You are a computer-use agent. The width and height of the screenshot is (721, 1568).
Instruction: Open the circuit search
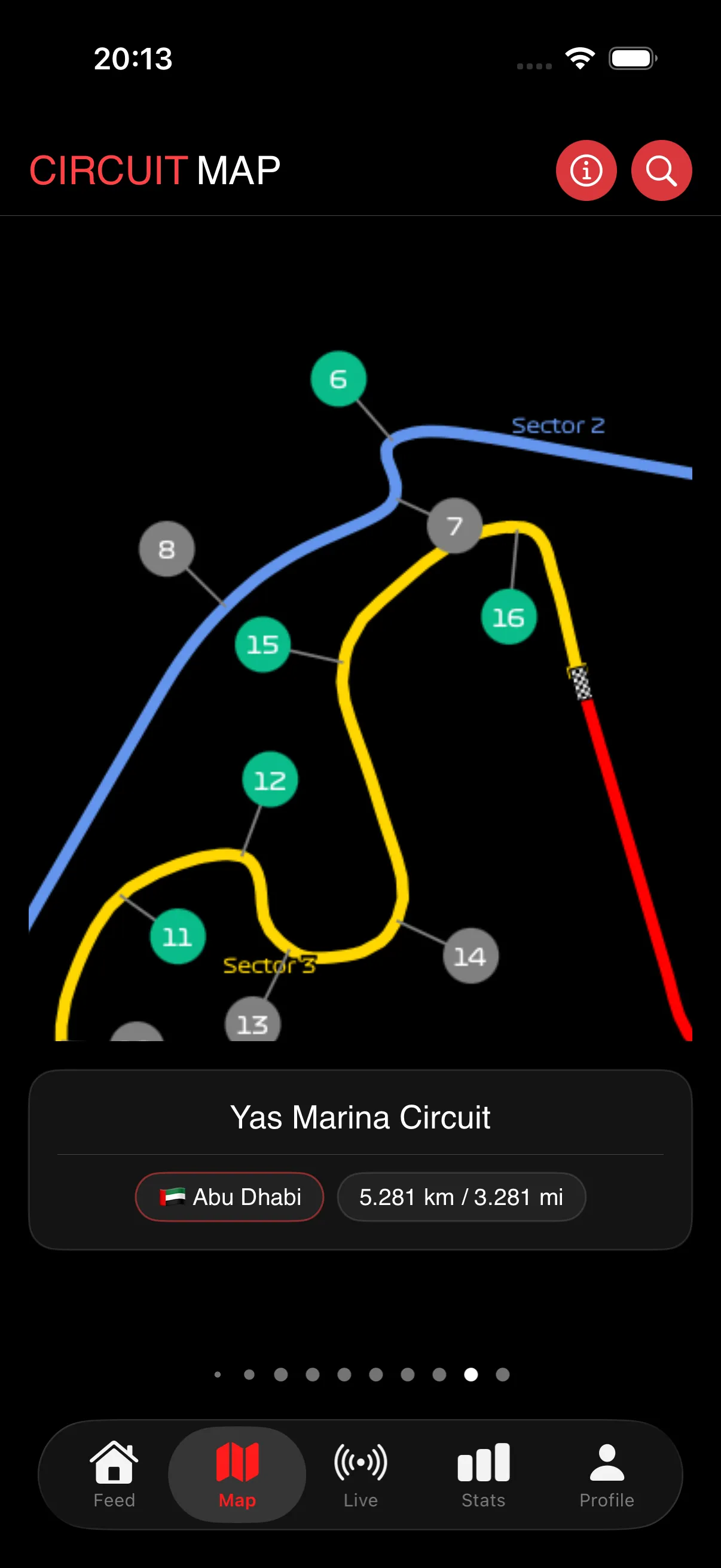(x=661, y=171)
